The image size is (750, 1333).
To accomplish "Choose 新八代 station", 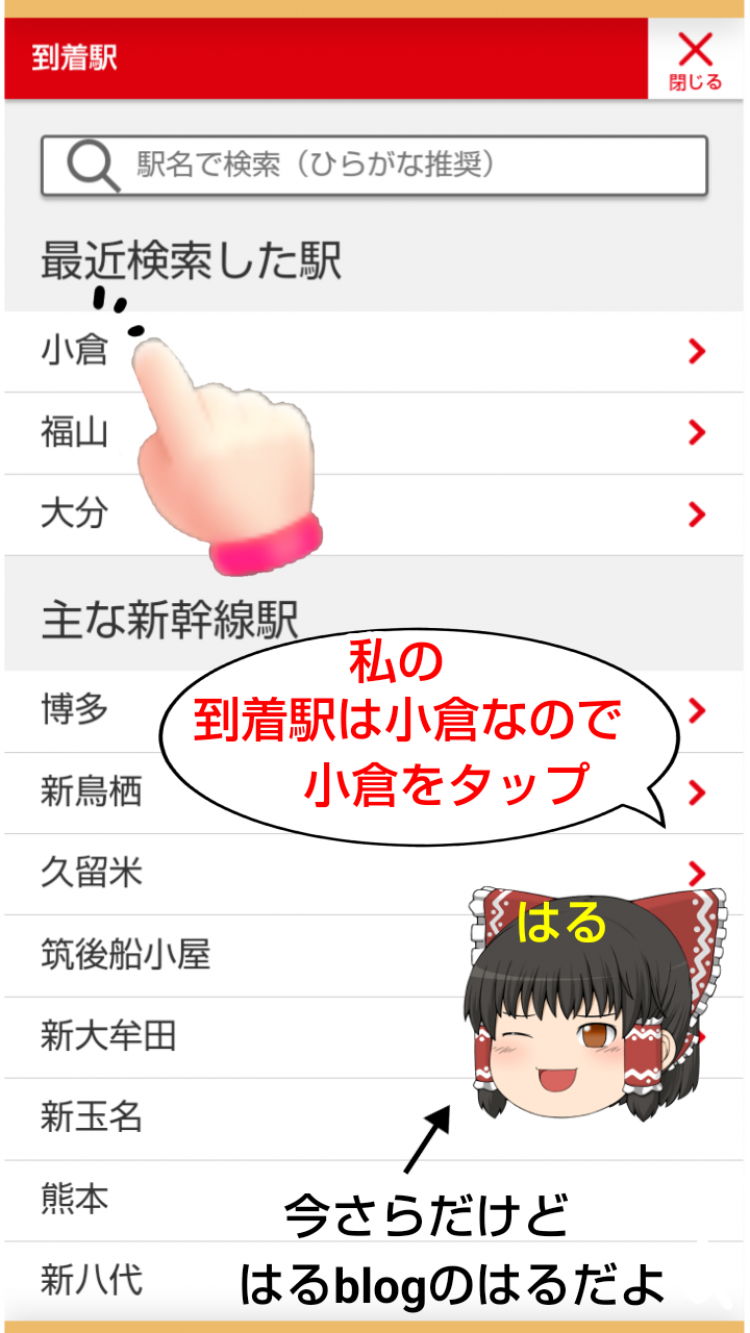I will coord(92,1279).
